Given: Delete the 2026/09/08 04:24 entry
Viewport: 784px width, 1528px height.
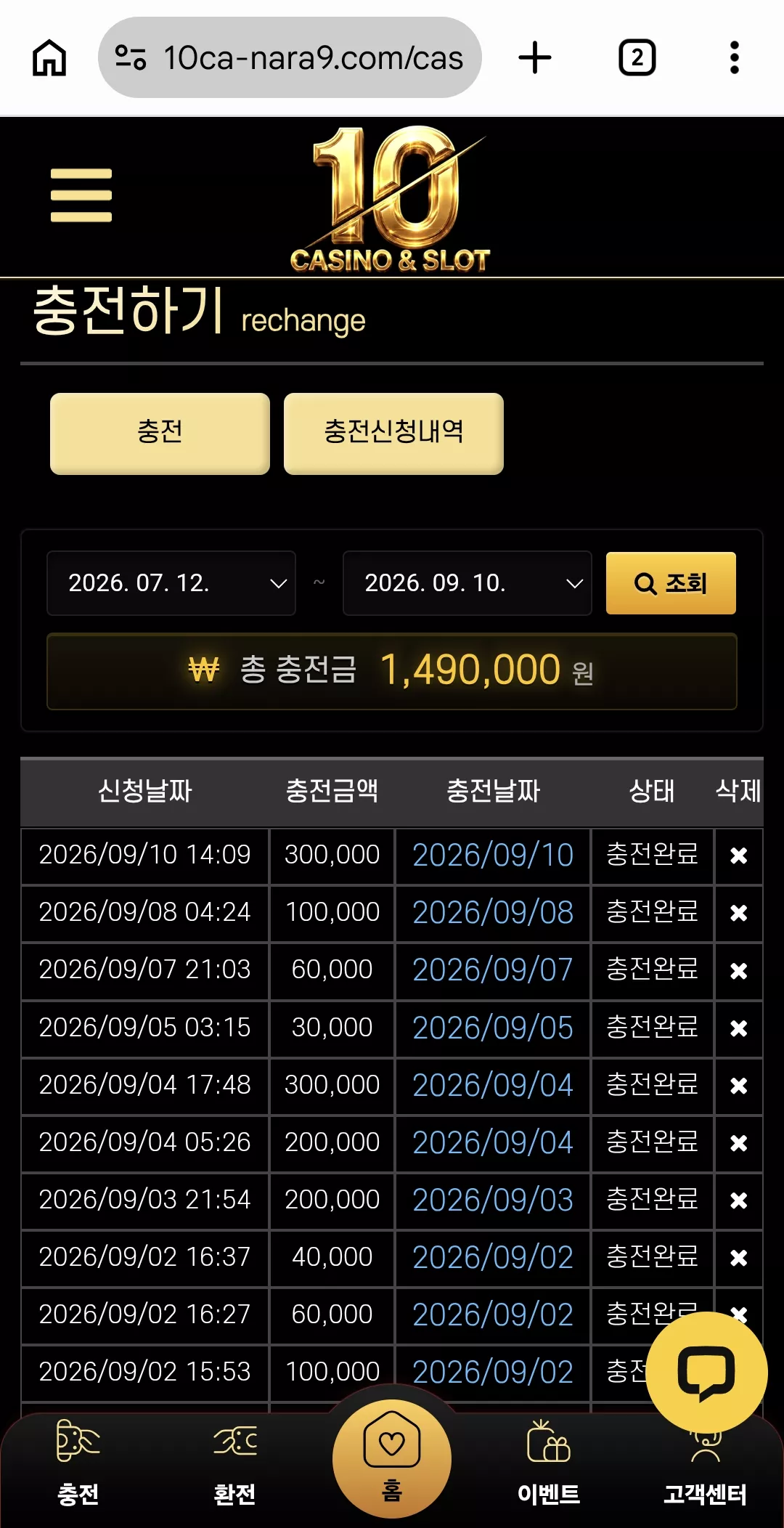Looking at the screenshot, I should [x=738, y=913].
